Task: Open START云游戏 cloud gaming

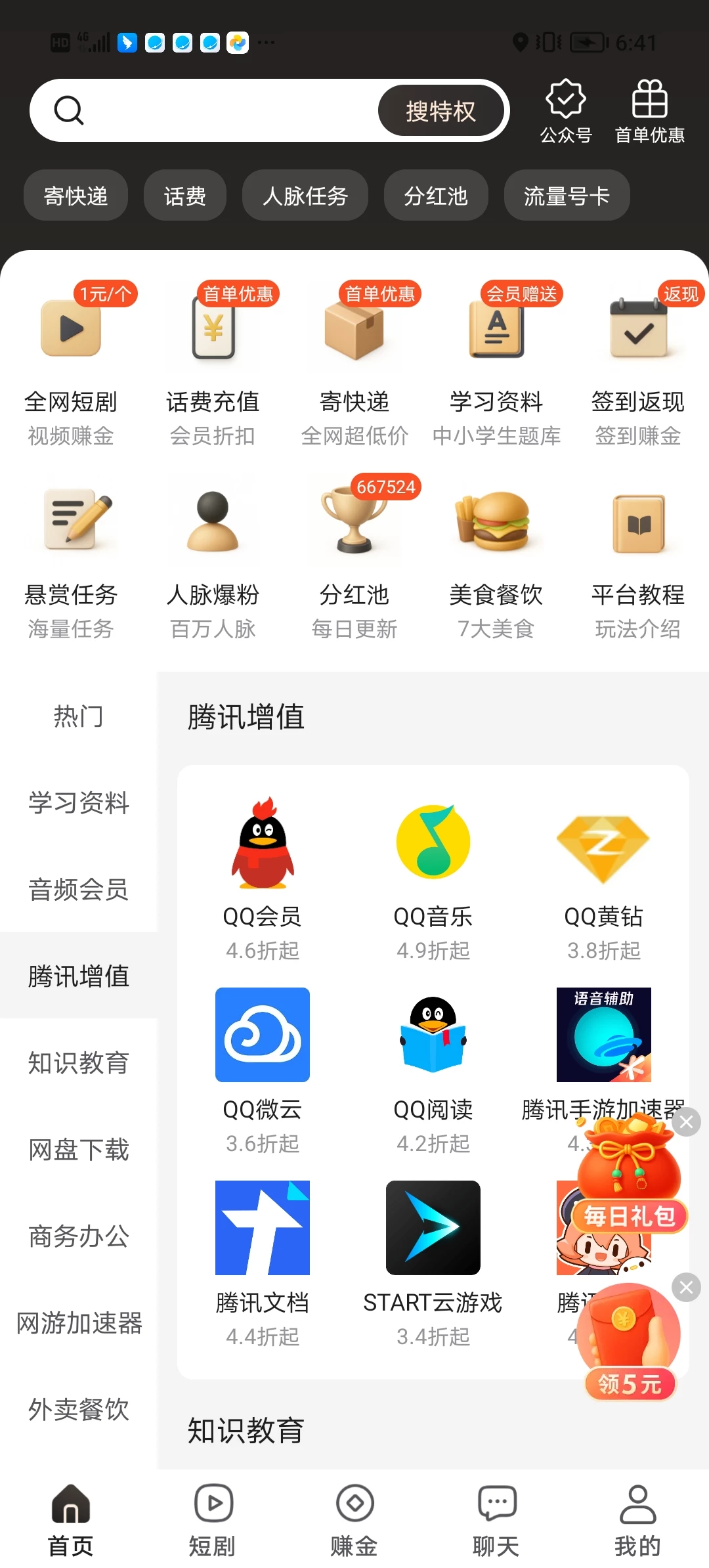Action: pos(433,1227)
